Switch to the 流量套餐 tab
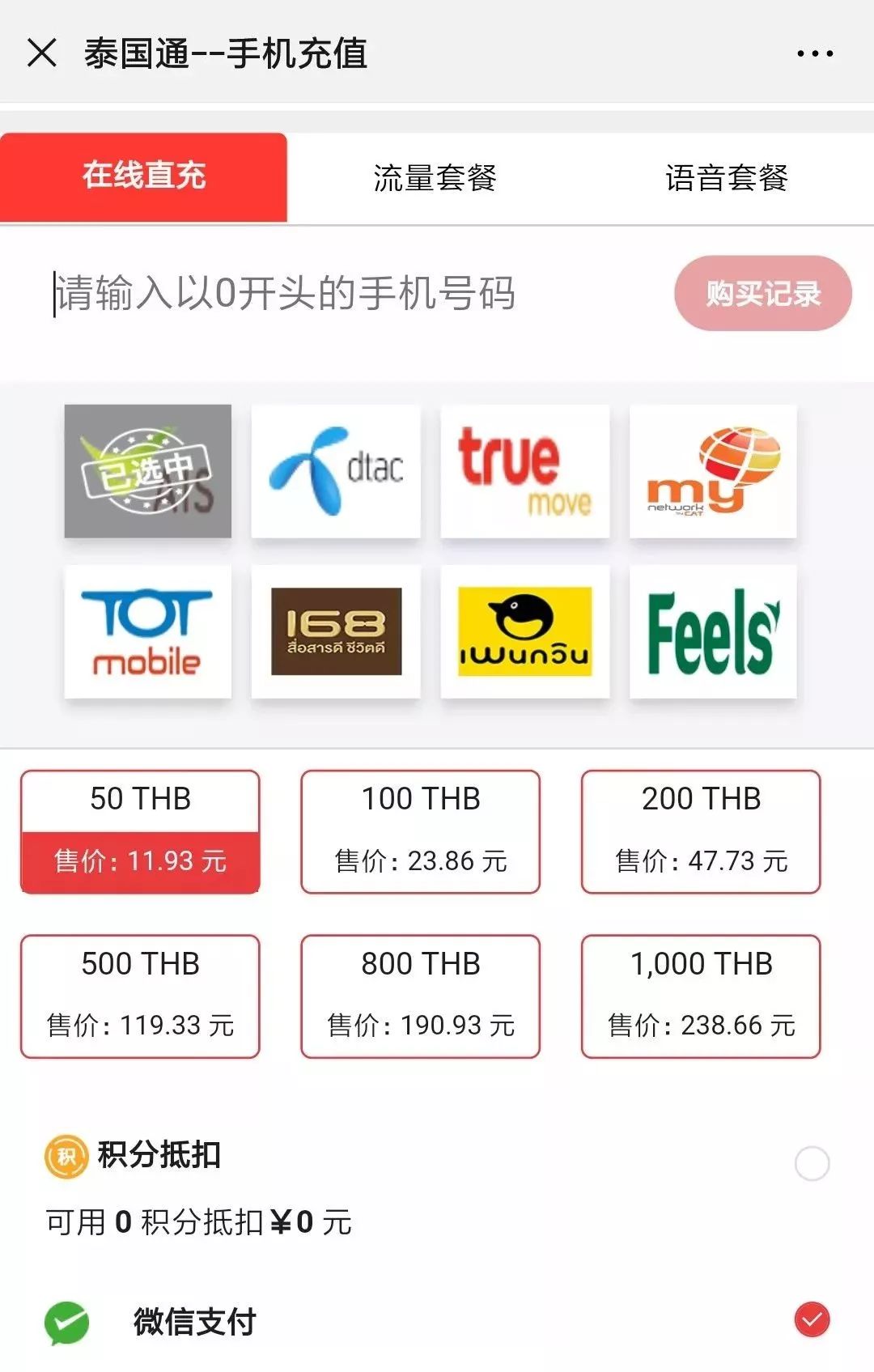The height and width of the screenshot is (1372, 874). pyautogui.click(x=435, y=178)
